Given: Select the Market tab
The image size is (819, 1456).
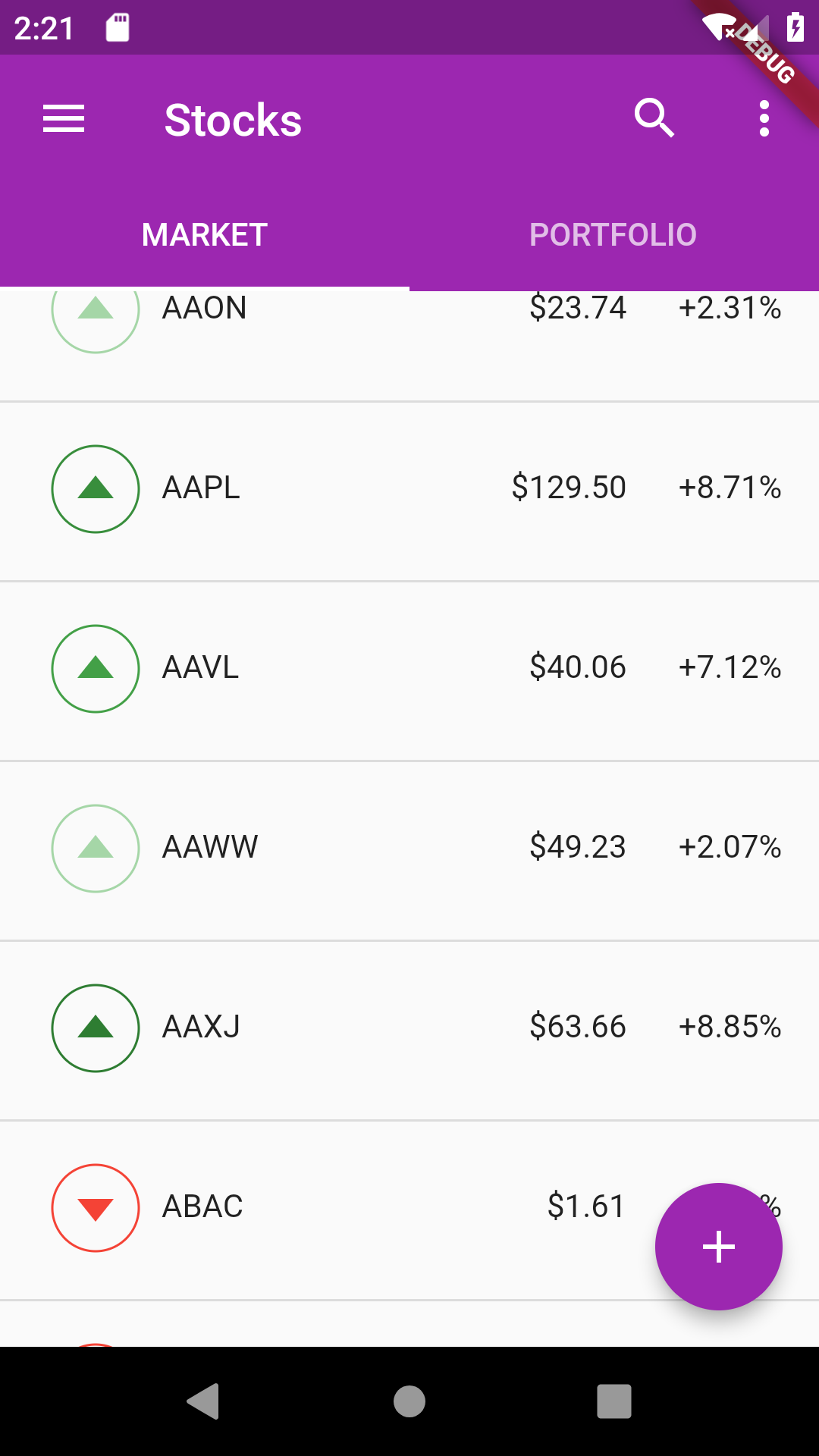Looking at the screenshot, I should pos(205,234).
